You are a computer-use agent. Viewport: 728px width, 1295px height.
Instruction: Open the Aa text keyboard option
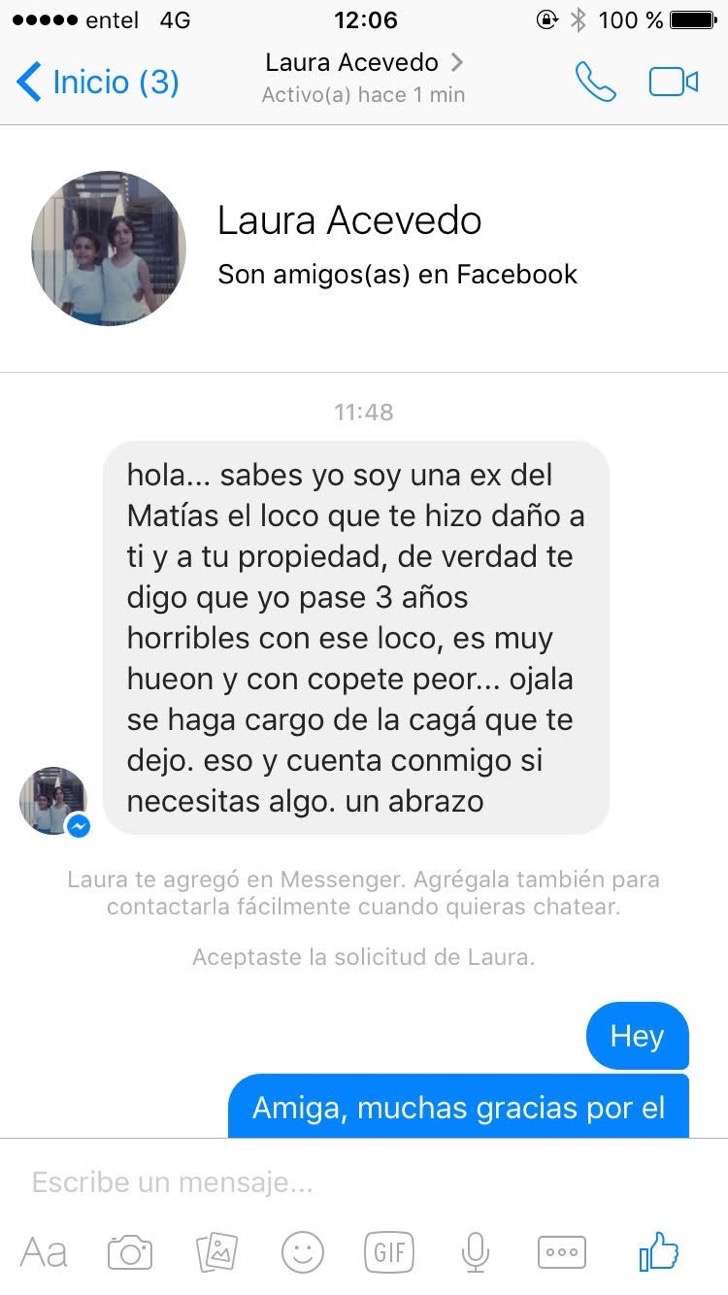coord(44,1252)
